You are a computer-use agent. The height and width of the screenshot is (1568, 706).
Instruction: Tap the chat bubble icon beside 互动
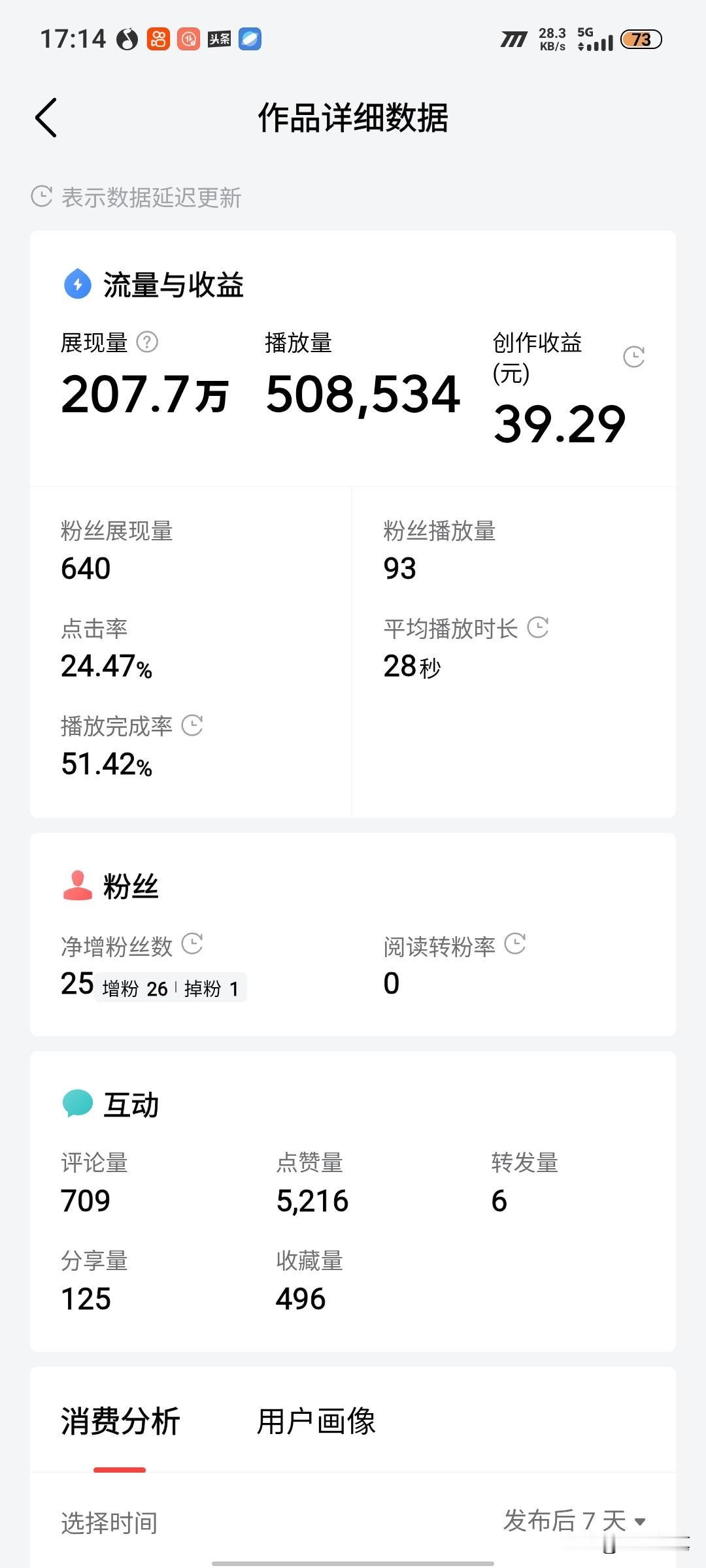[x=77, y=1103]
